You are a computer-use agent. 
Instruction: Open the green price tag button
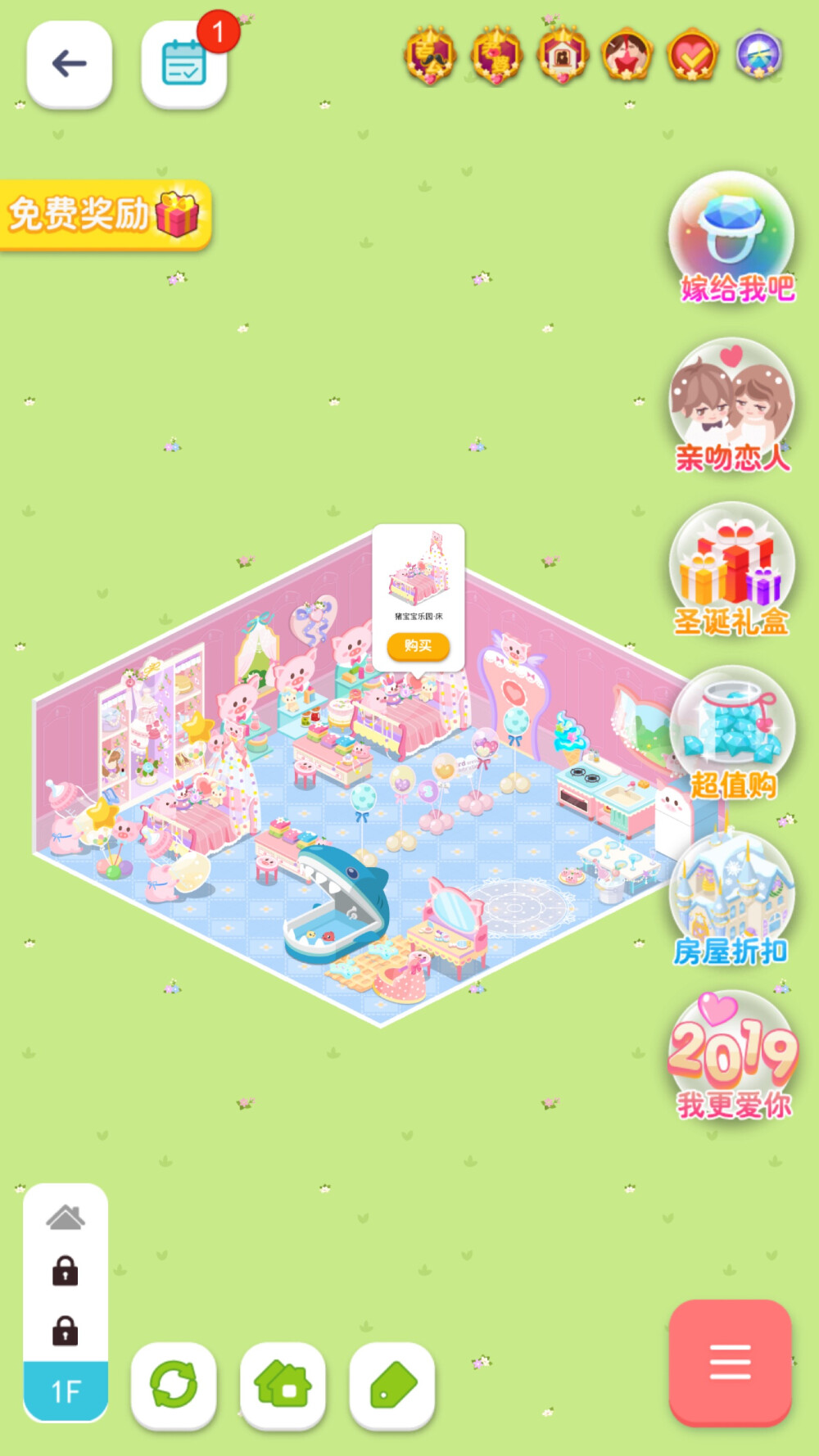392,1385
